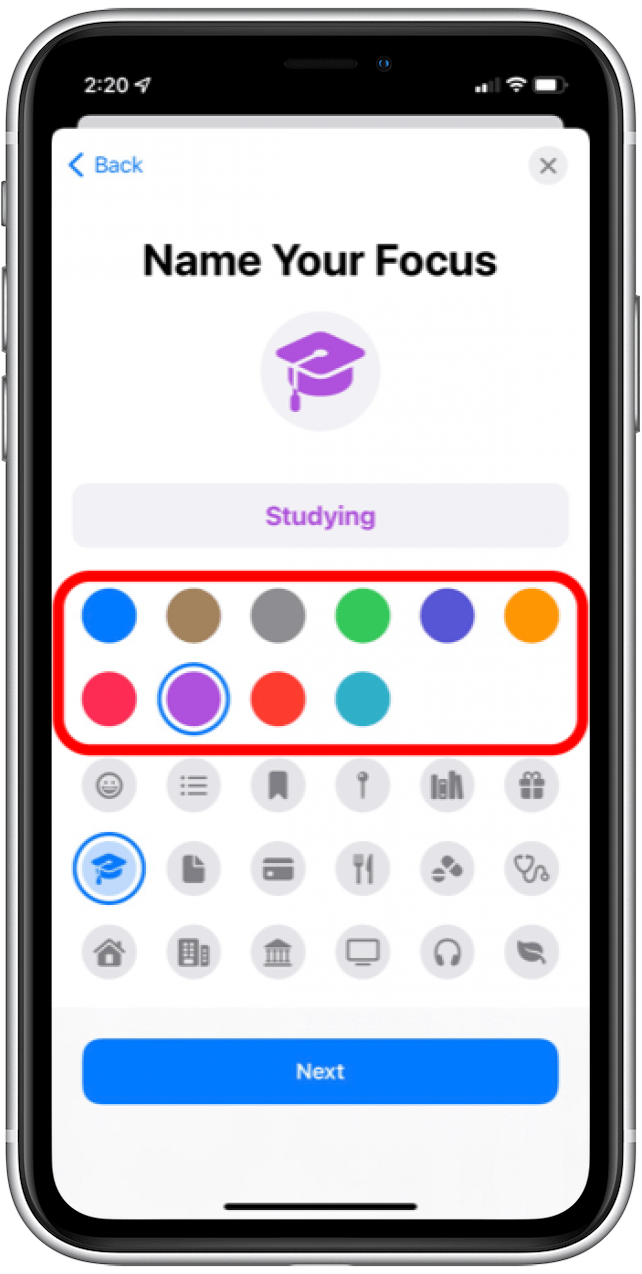
Task: Edit the Studying name field
Action: pyautogui.click(x=320, y=516)
